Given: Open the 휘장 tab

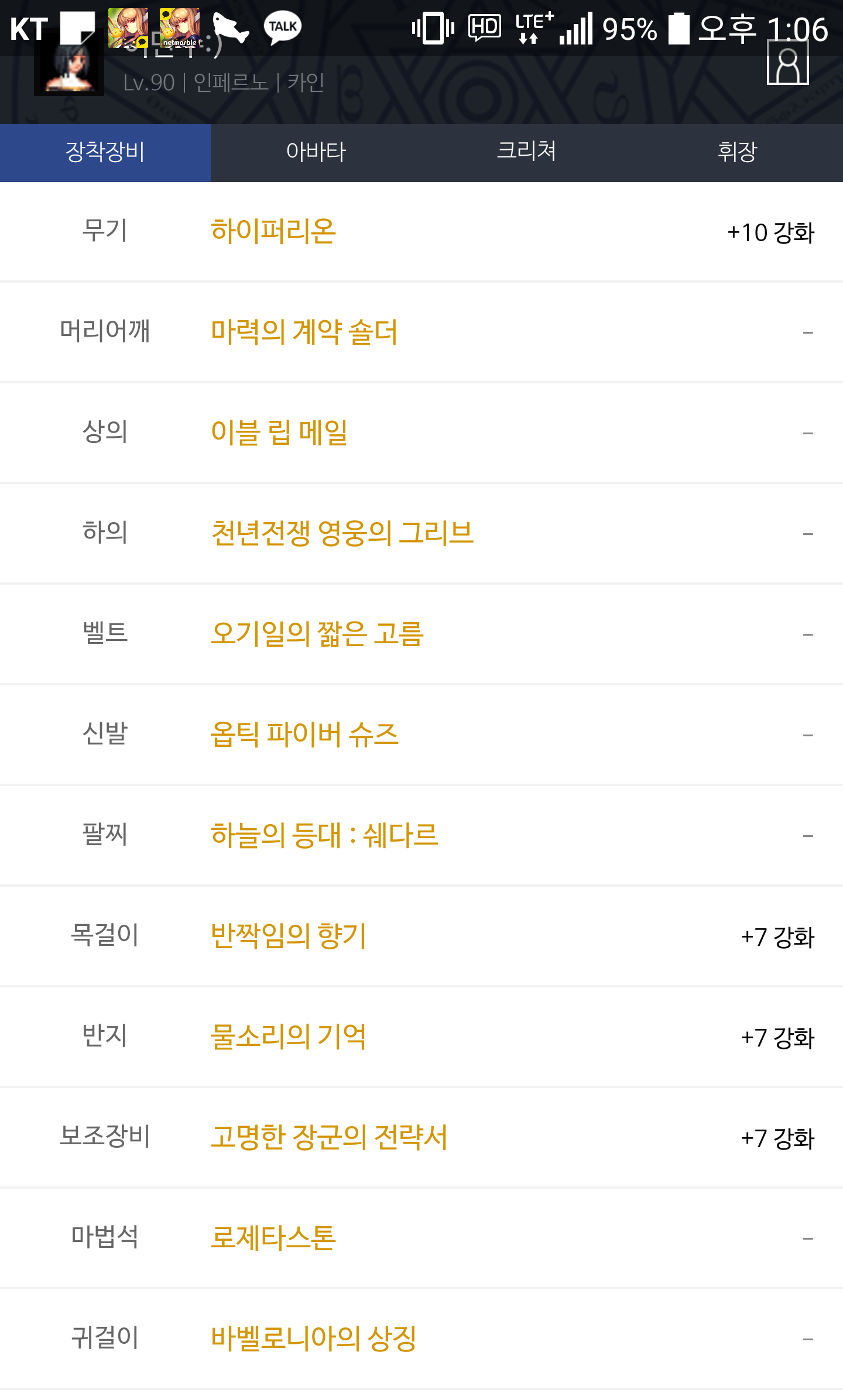Looking at the screenshot, I should point(738,153).
